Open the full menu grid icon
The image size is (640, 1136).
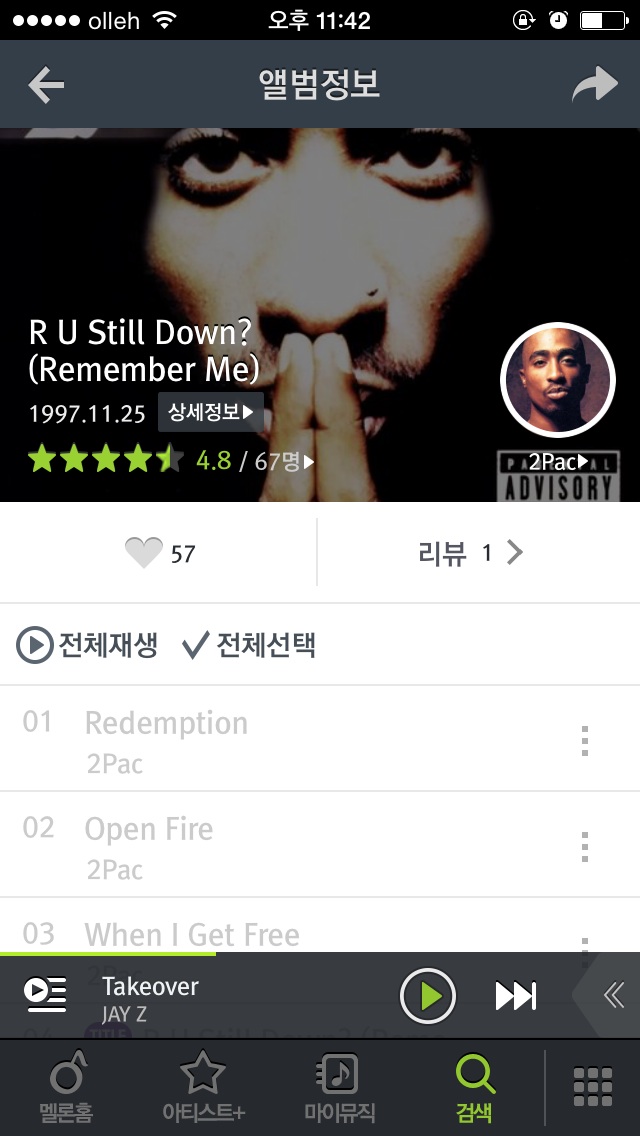pos(592,1087)
